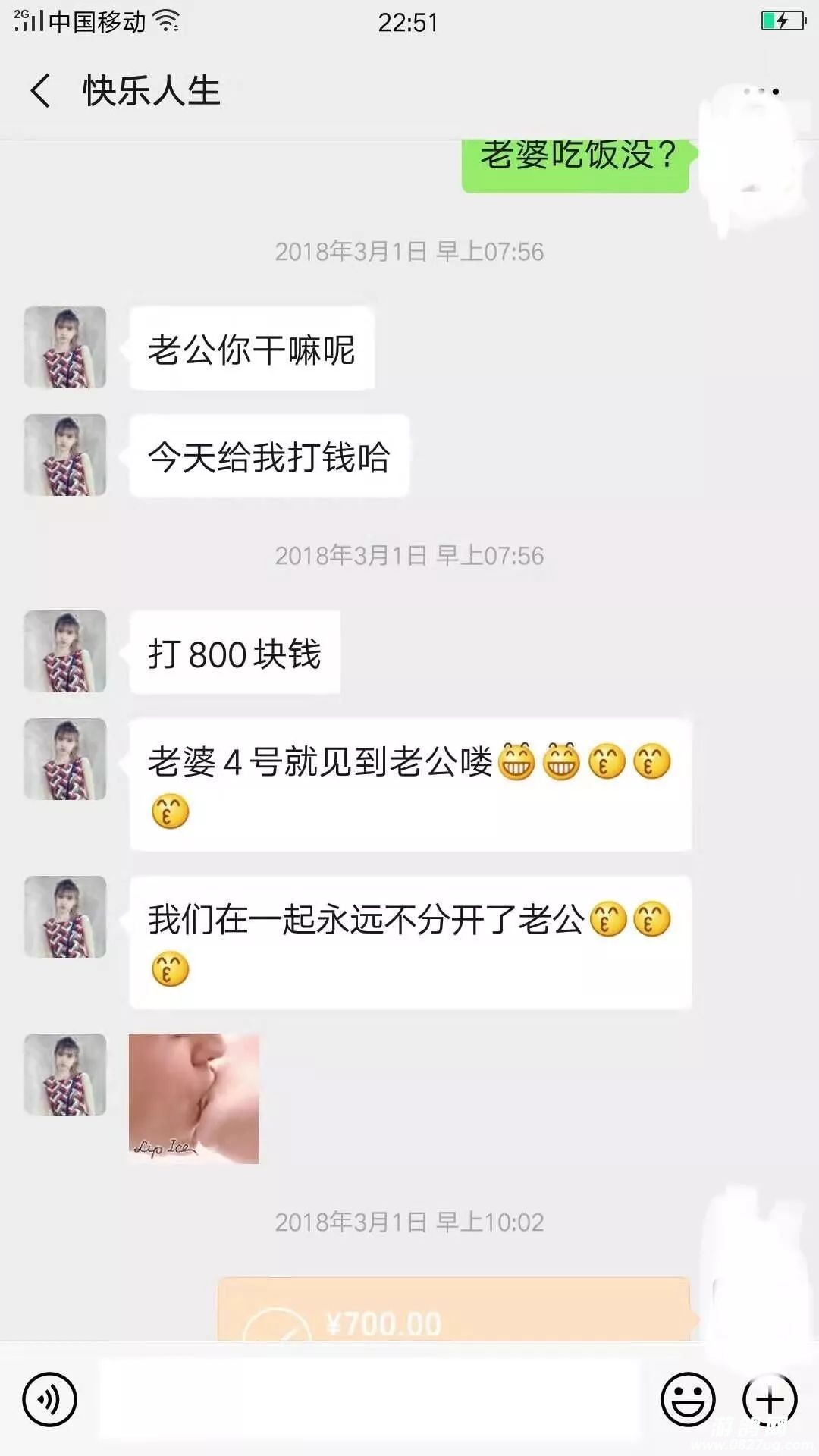Open the plus attachment menu
Image resolution: width=819 pixels, height=1456 pixels.
(769, 1399)
